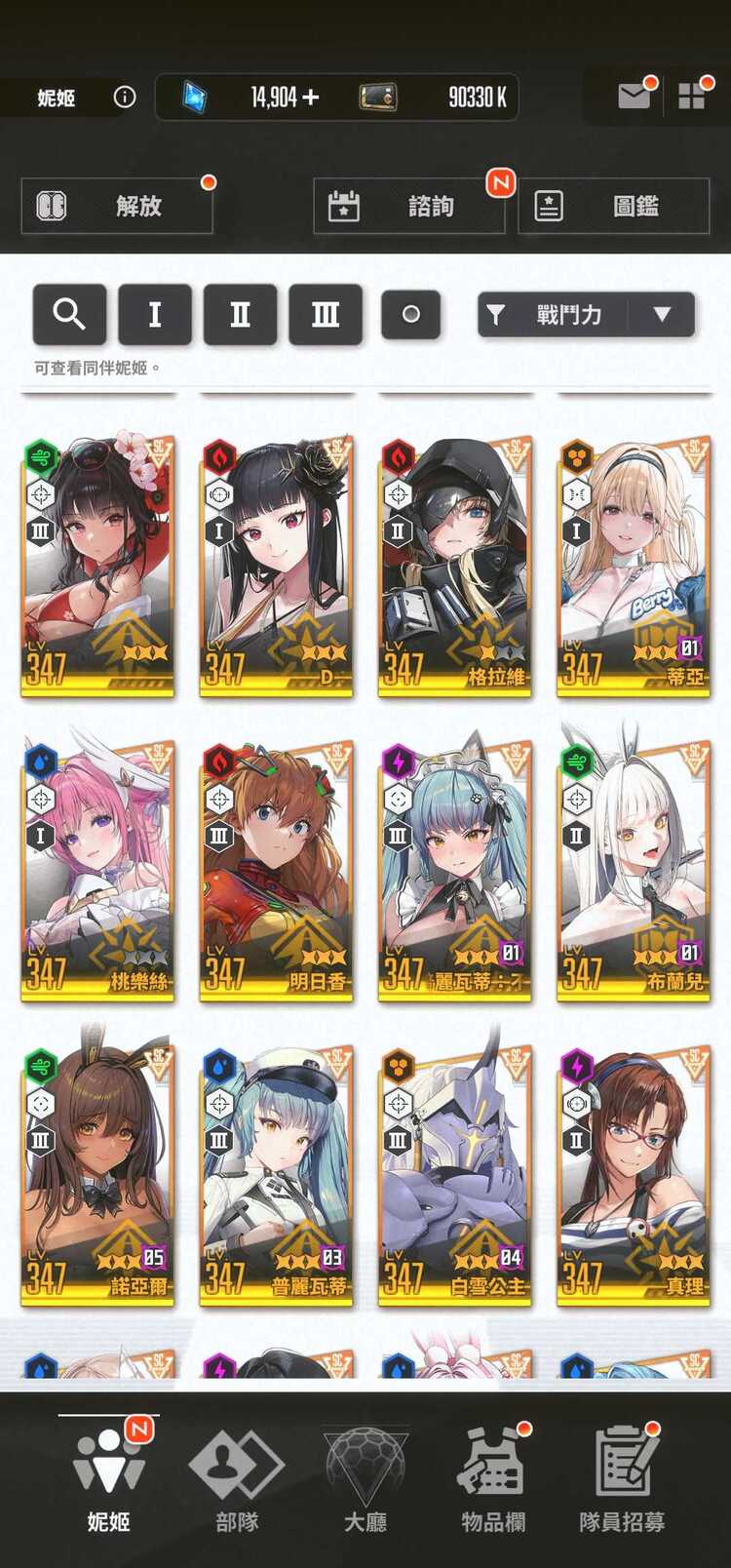This screenshot has width=731, height=1568.
Task: Open 格拉維 character card
Action: point(454,566)
